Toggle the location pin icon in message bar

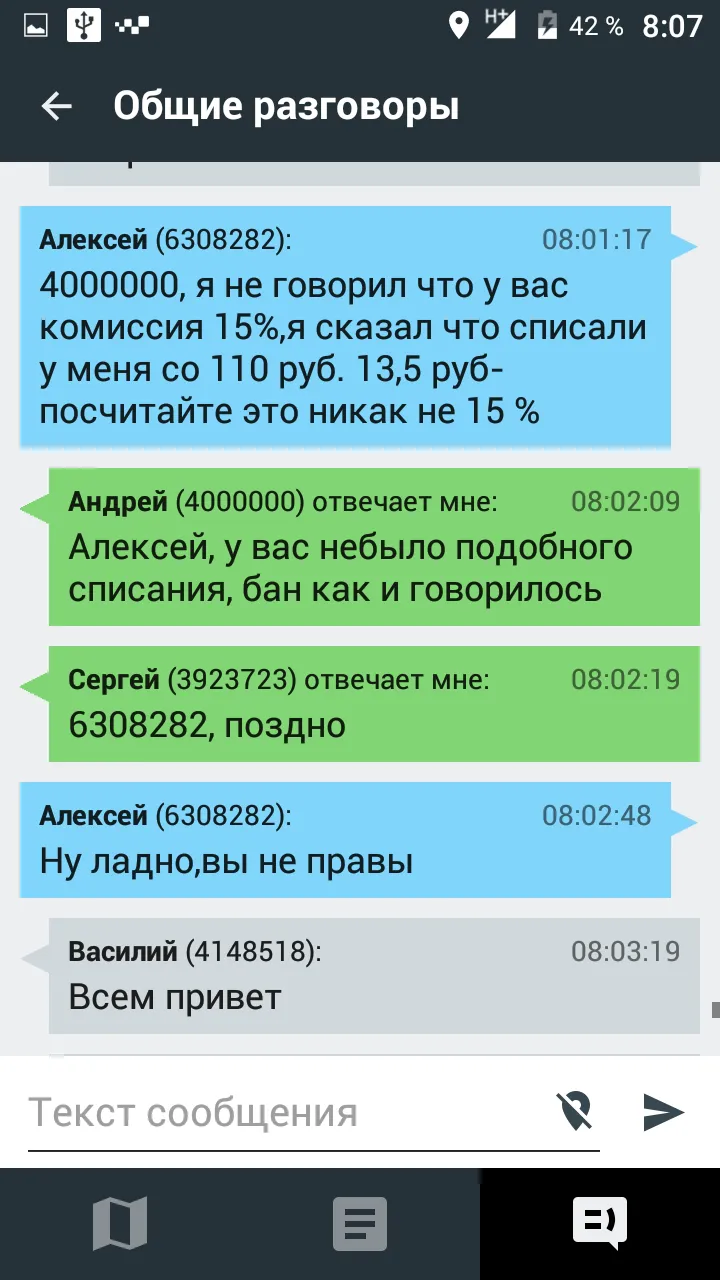point(574,1111)
